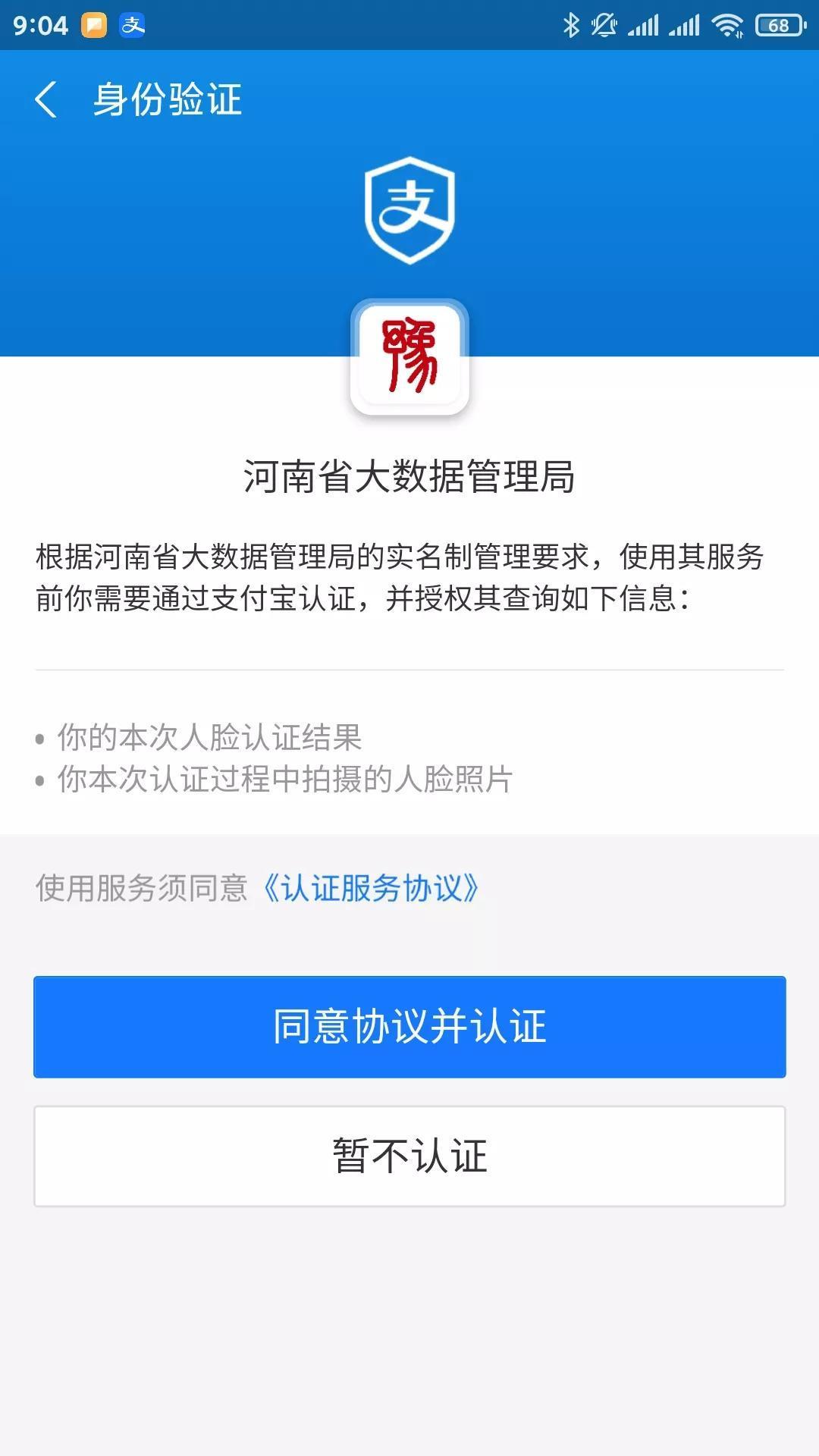This screenshot has height=1456, width=819.
Task: Go back from 身份验证 screen
Action: [45, 100]
